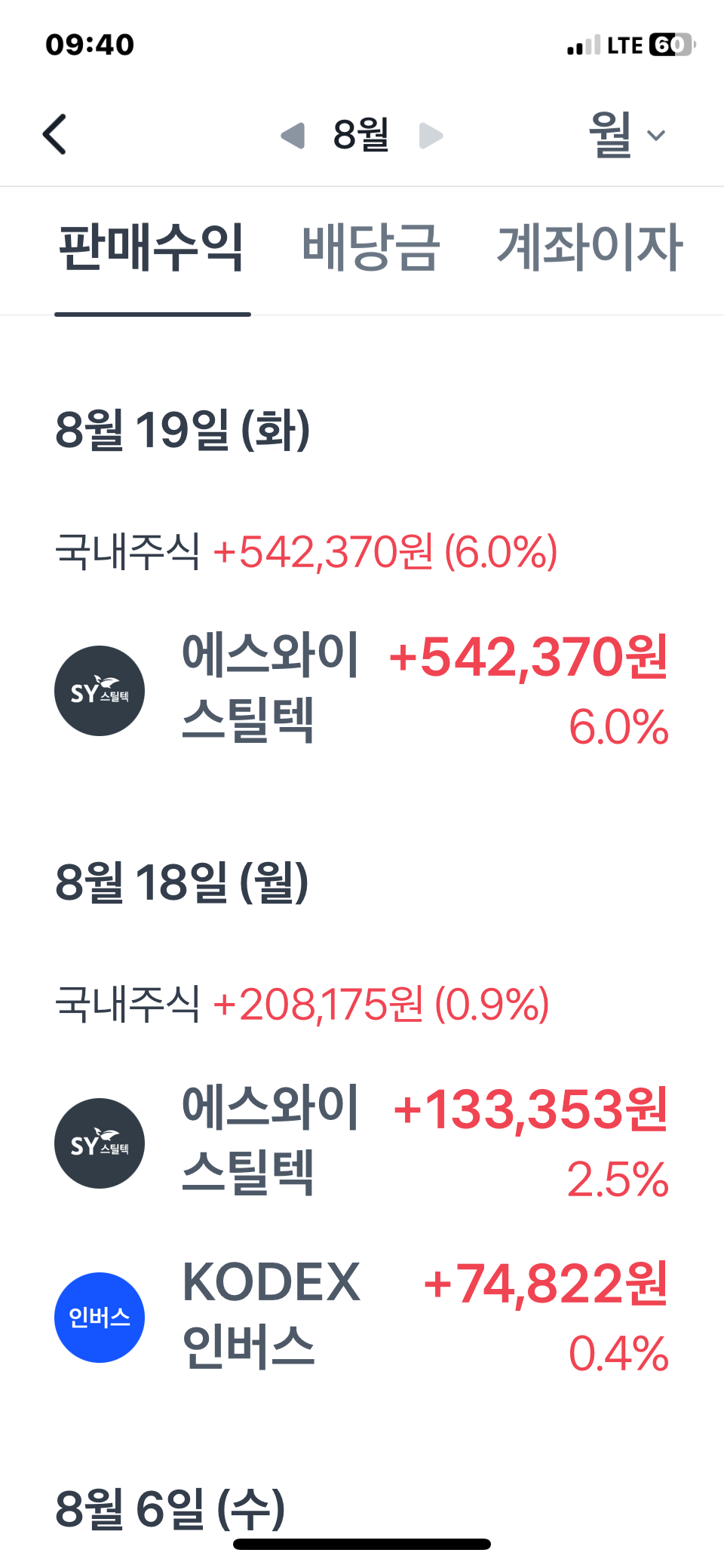Open the 월 period dropdown
Image resolution: width=724 pixels, height=1568 pixels.
[627, 135]
